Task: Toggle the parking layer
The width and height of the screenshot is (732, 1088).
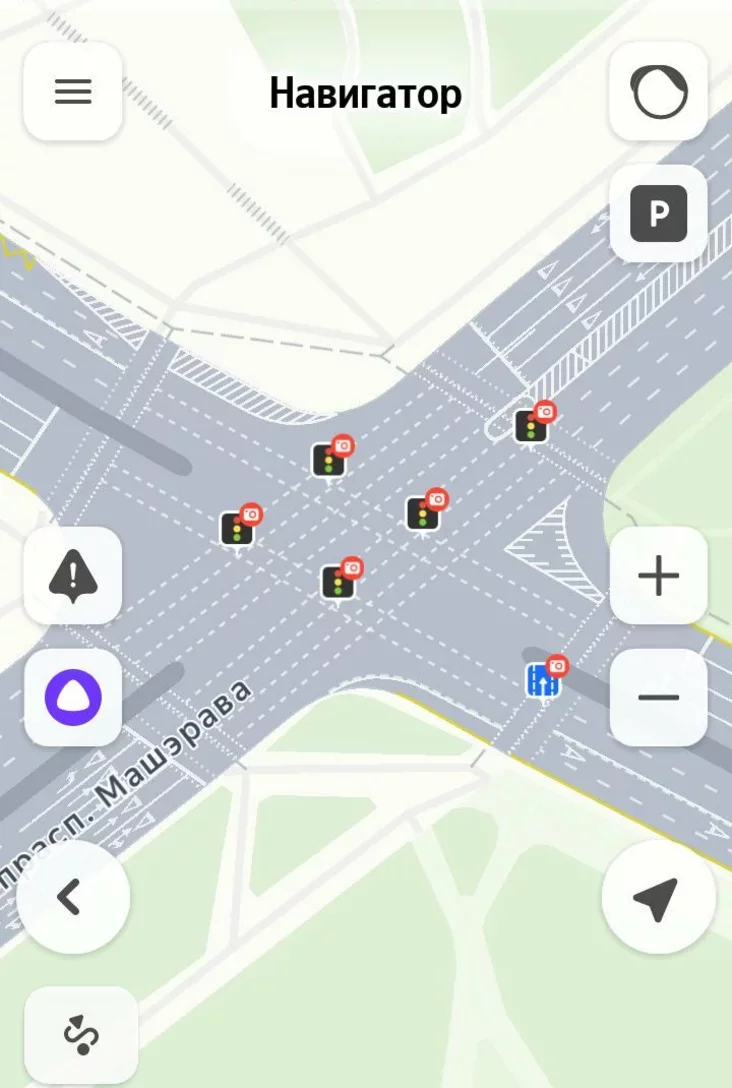Action: pos(659,213)
